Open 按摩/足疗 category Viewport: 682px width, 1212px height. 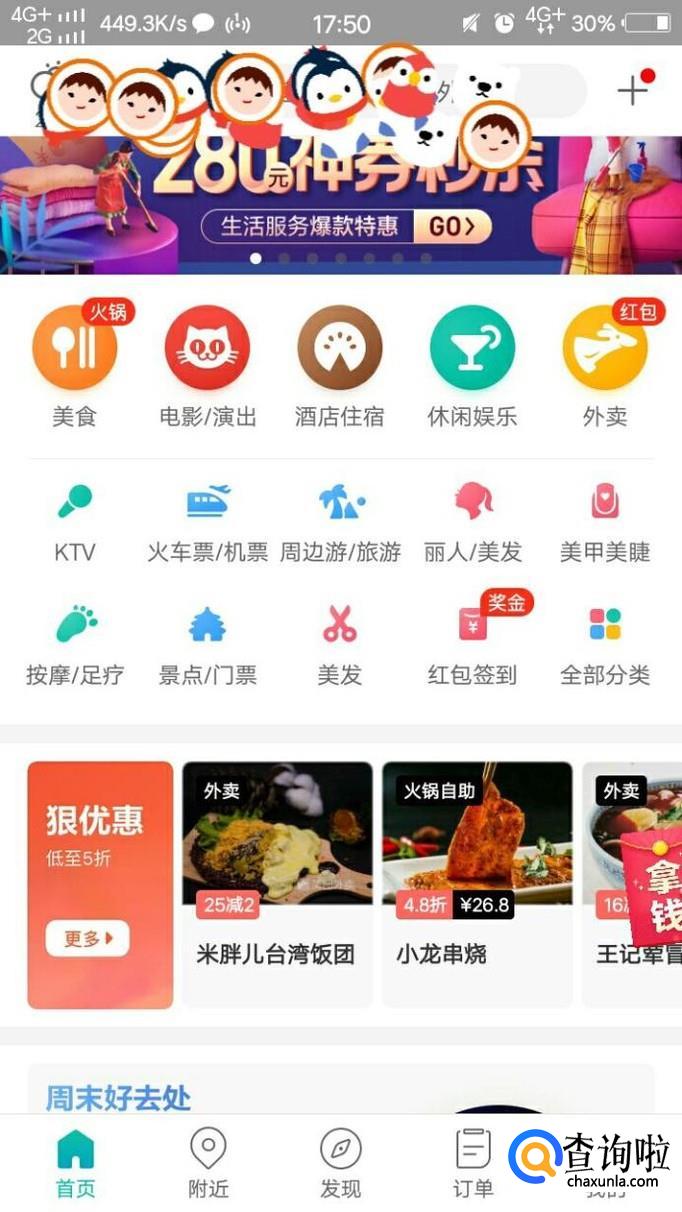click(x=74, y=645)
